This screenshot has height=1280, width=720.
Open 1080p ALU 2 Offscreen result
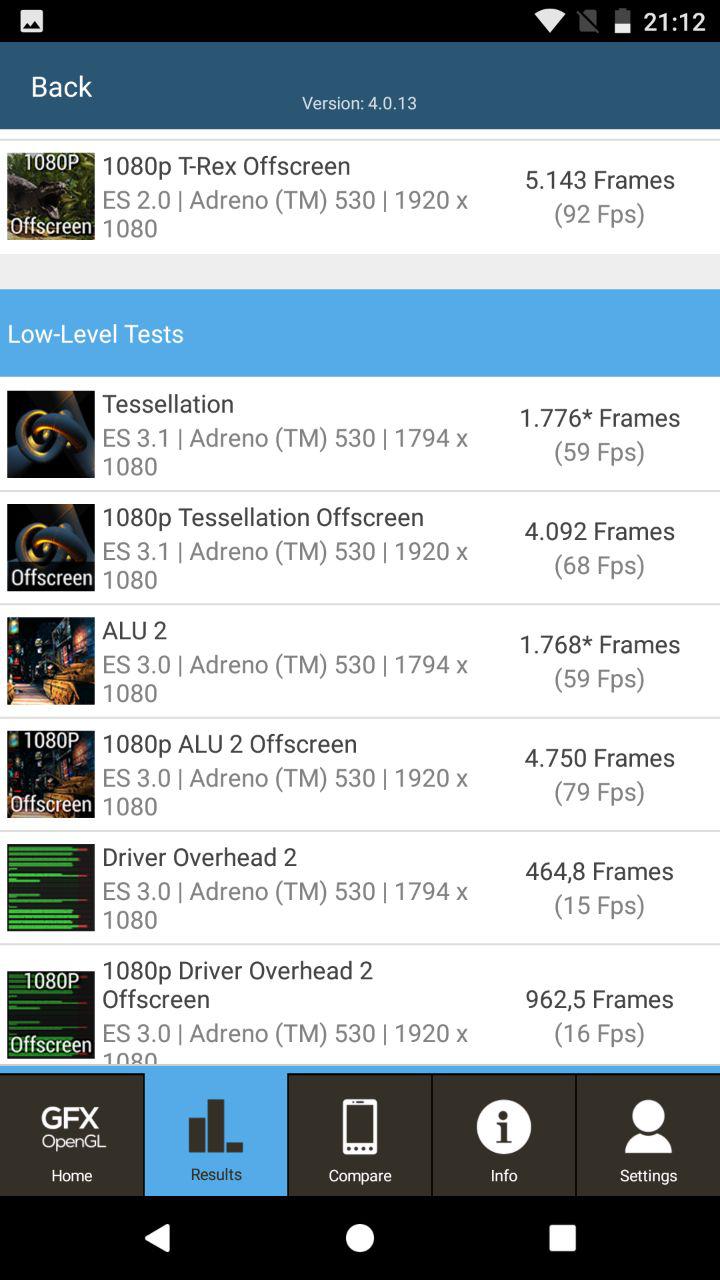coord(360,774)
